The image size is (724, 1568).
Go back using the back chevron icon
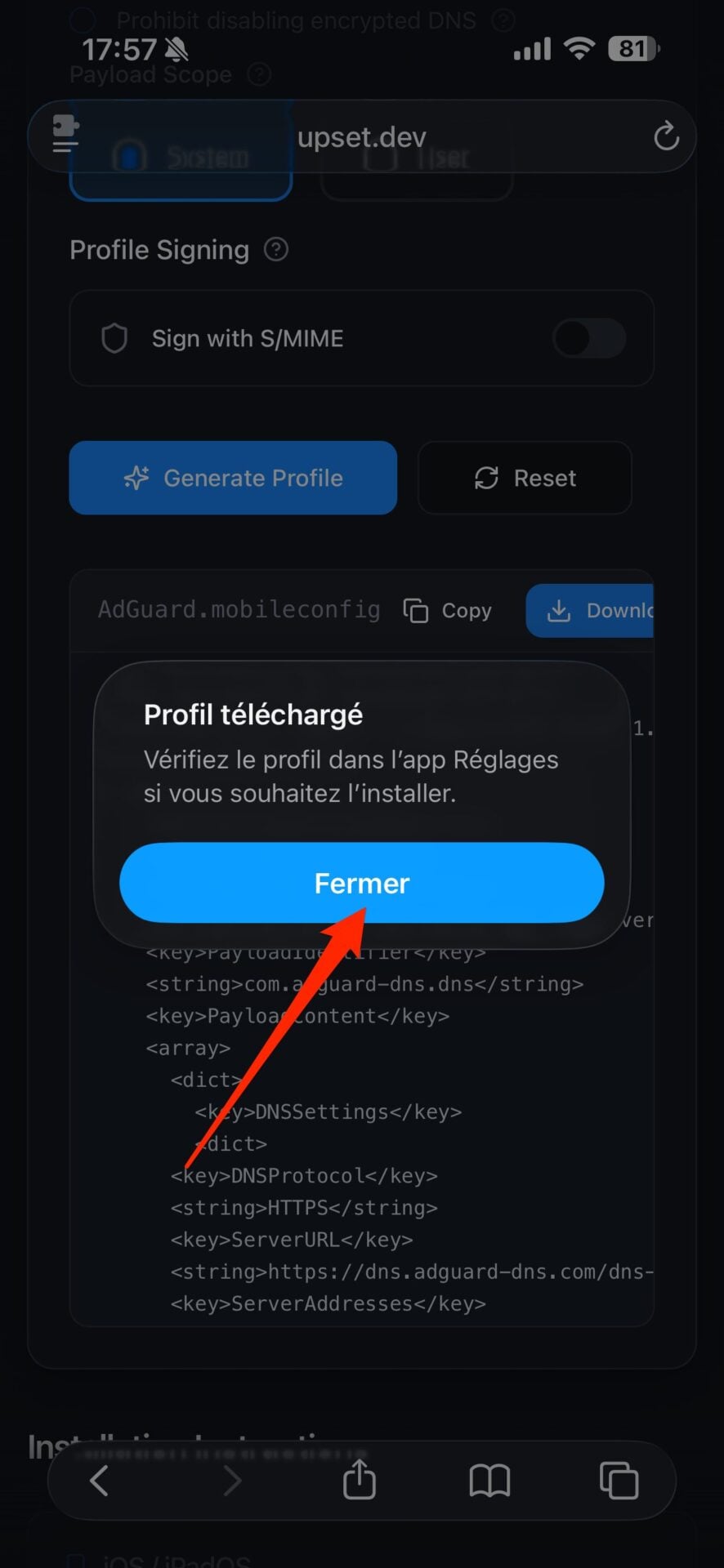tap(100, 1480)
